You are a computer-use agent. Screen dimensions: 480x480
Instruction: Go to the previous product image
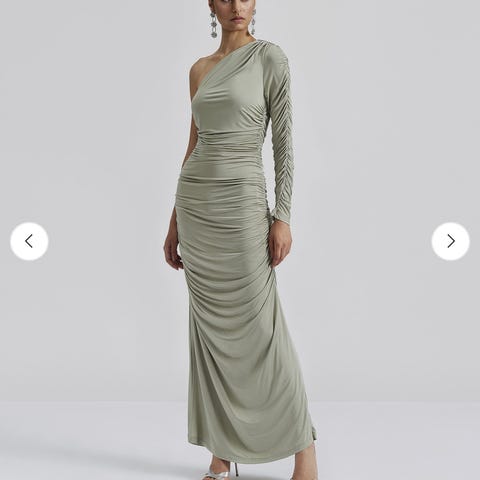(x=29, y=241)
